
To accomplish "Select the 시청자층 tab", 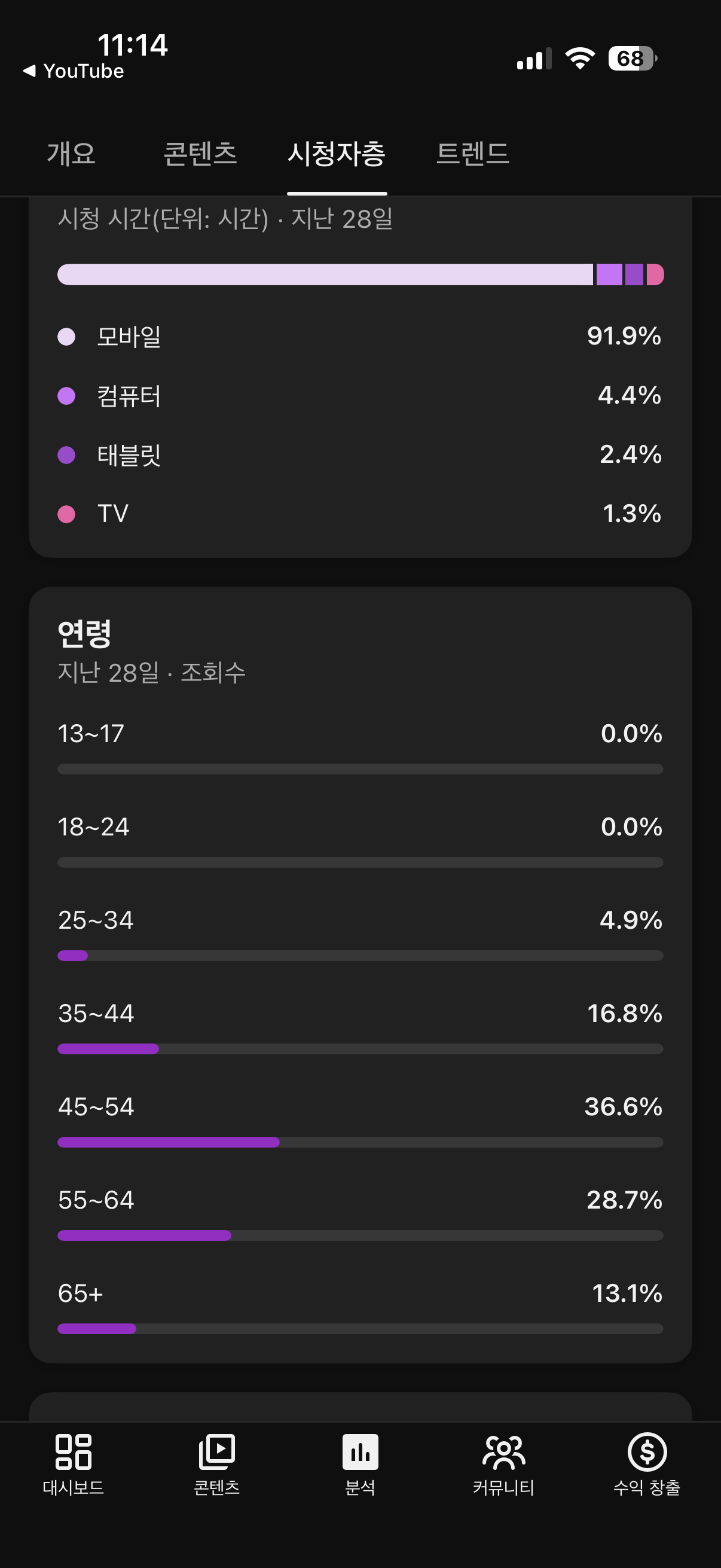I will coord(337,153).
